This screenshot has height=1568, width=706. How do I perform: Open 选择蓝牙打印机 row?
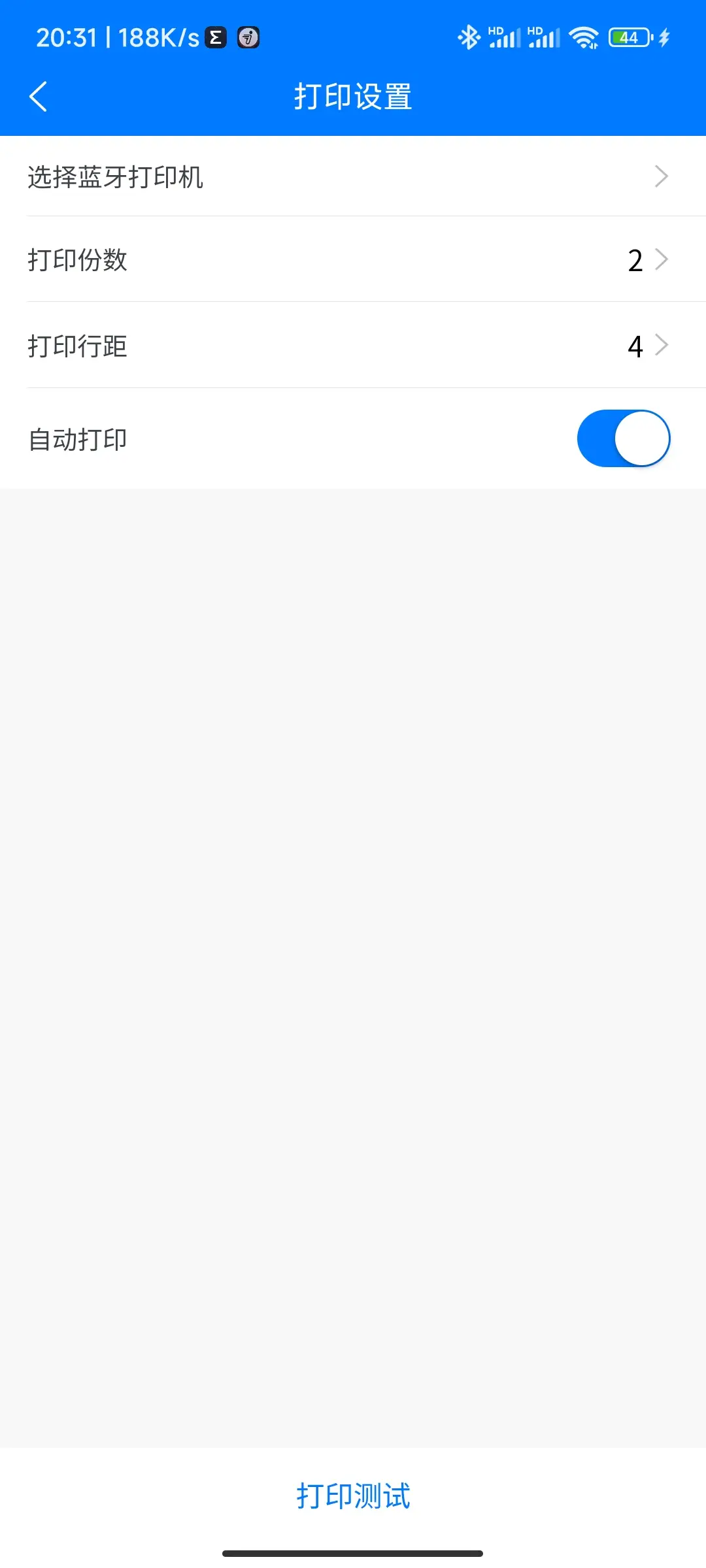pyautogui.click(x=353, y=176)
